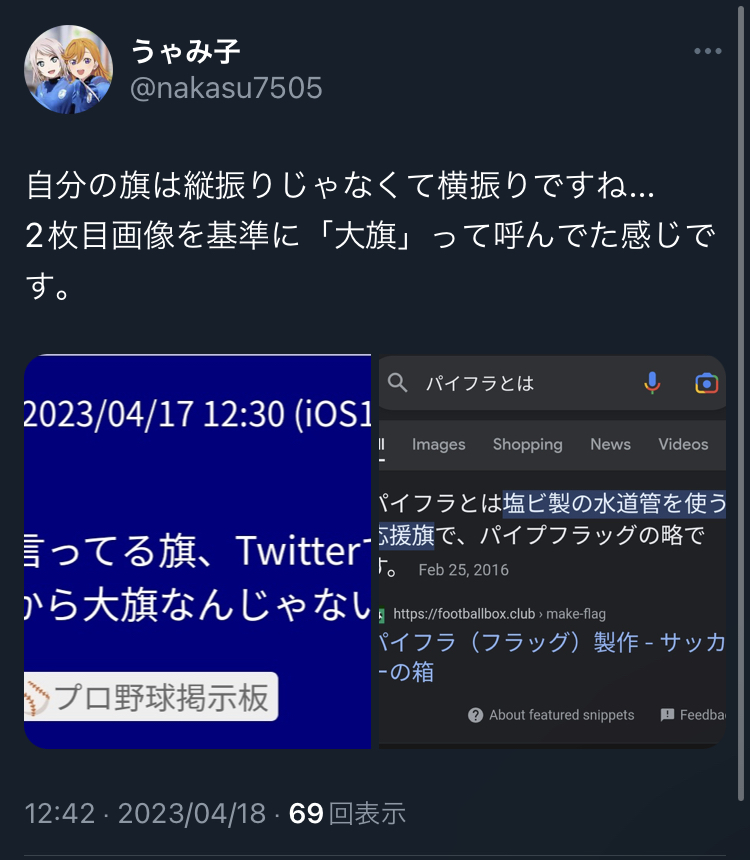Open the tweet's three-dot overflow menu

point(707,51)
